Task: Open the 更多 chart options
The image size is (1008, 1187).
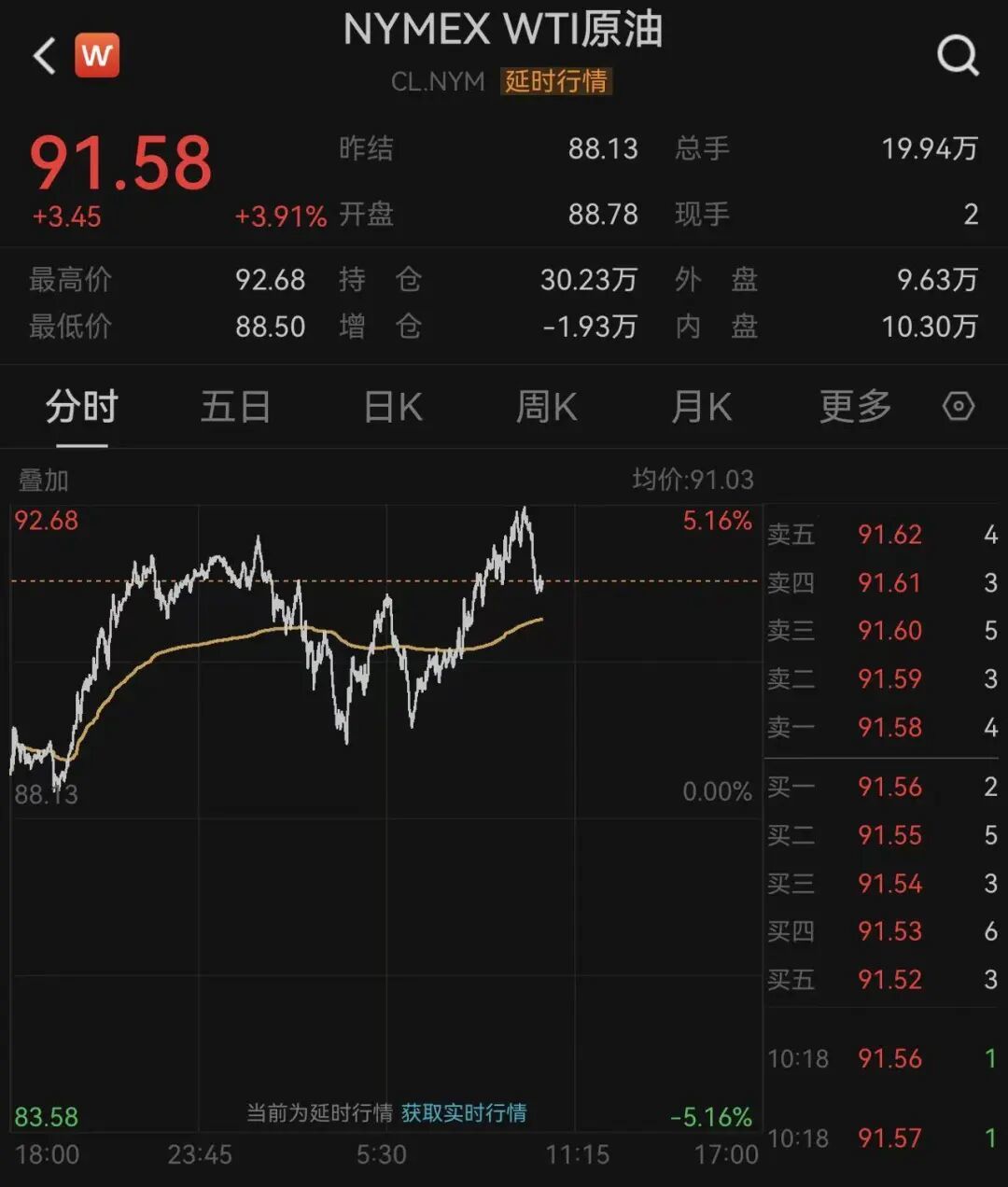Action: pyautogui.click(x=855, y=407)
